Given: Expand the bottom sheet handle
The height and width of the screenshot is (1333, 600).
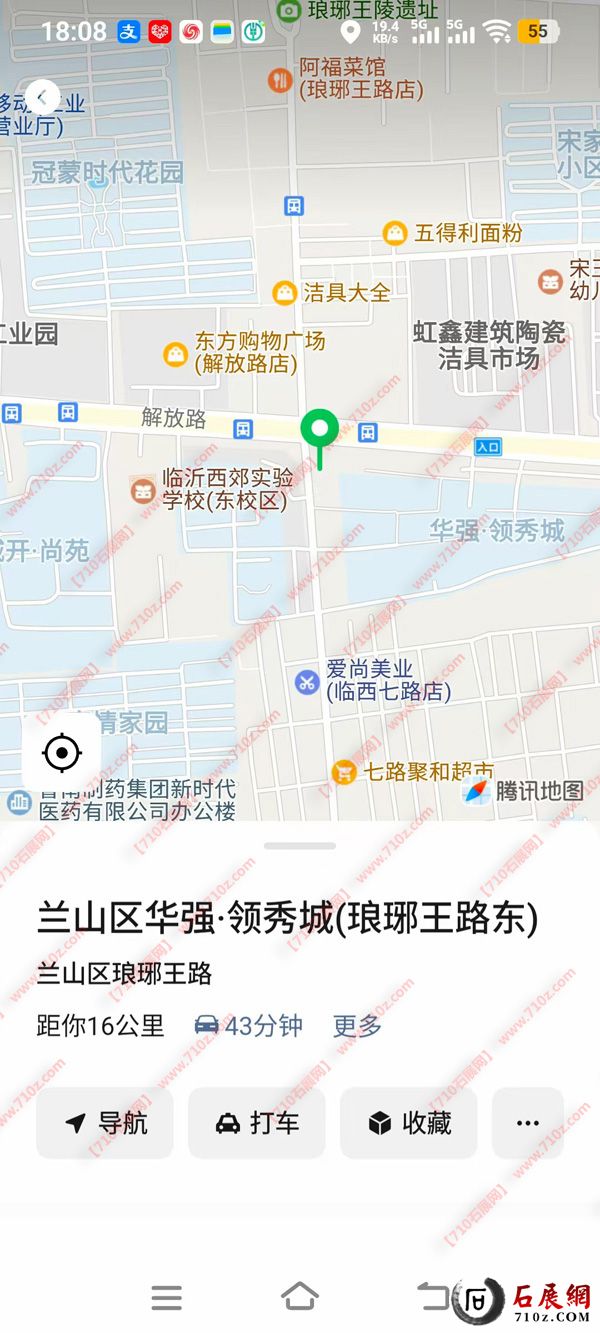Looking at the screenshot, I should [300, 846].
